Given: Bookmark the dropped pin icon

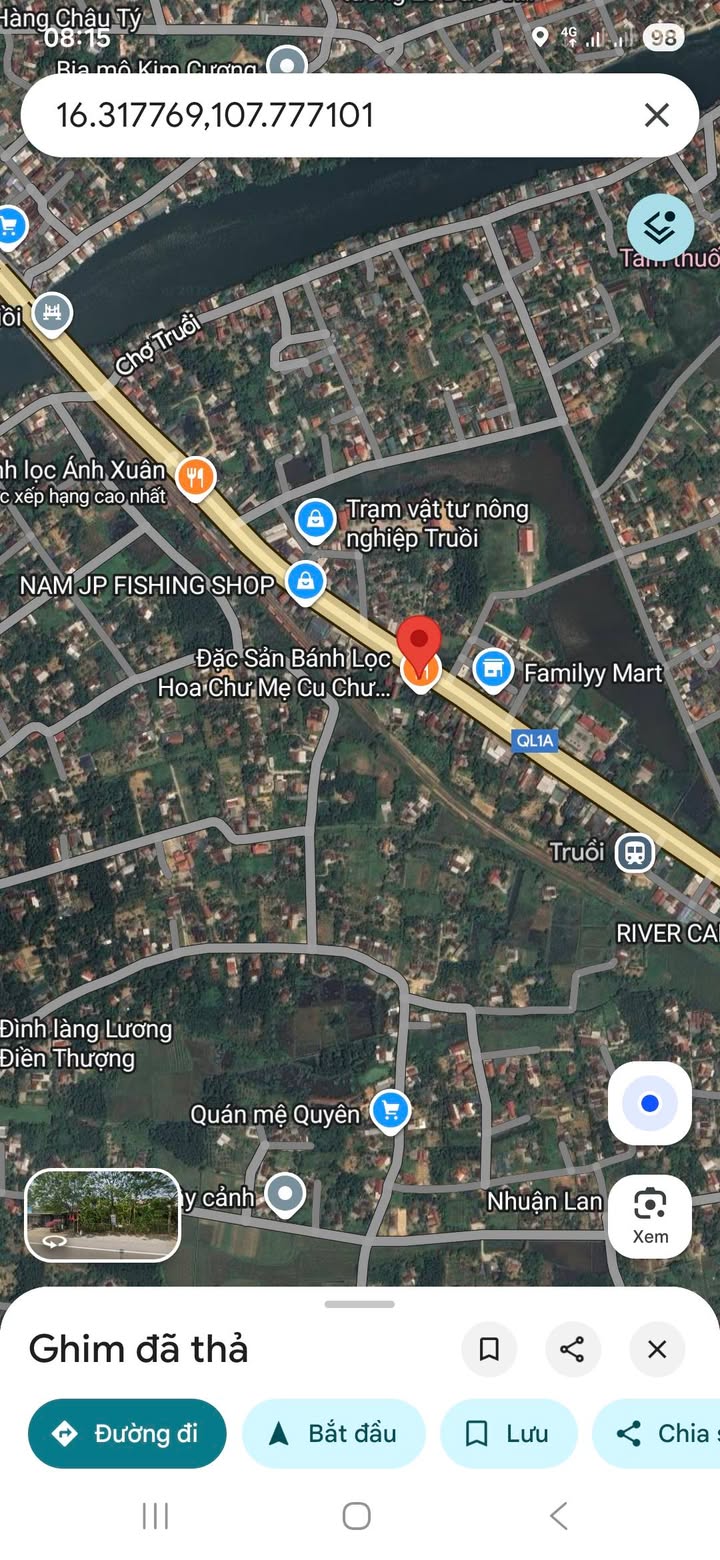Looking at the screenshot, I should 489,1349.
